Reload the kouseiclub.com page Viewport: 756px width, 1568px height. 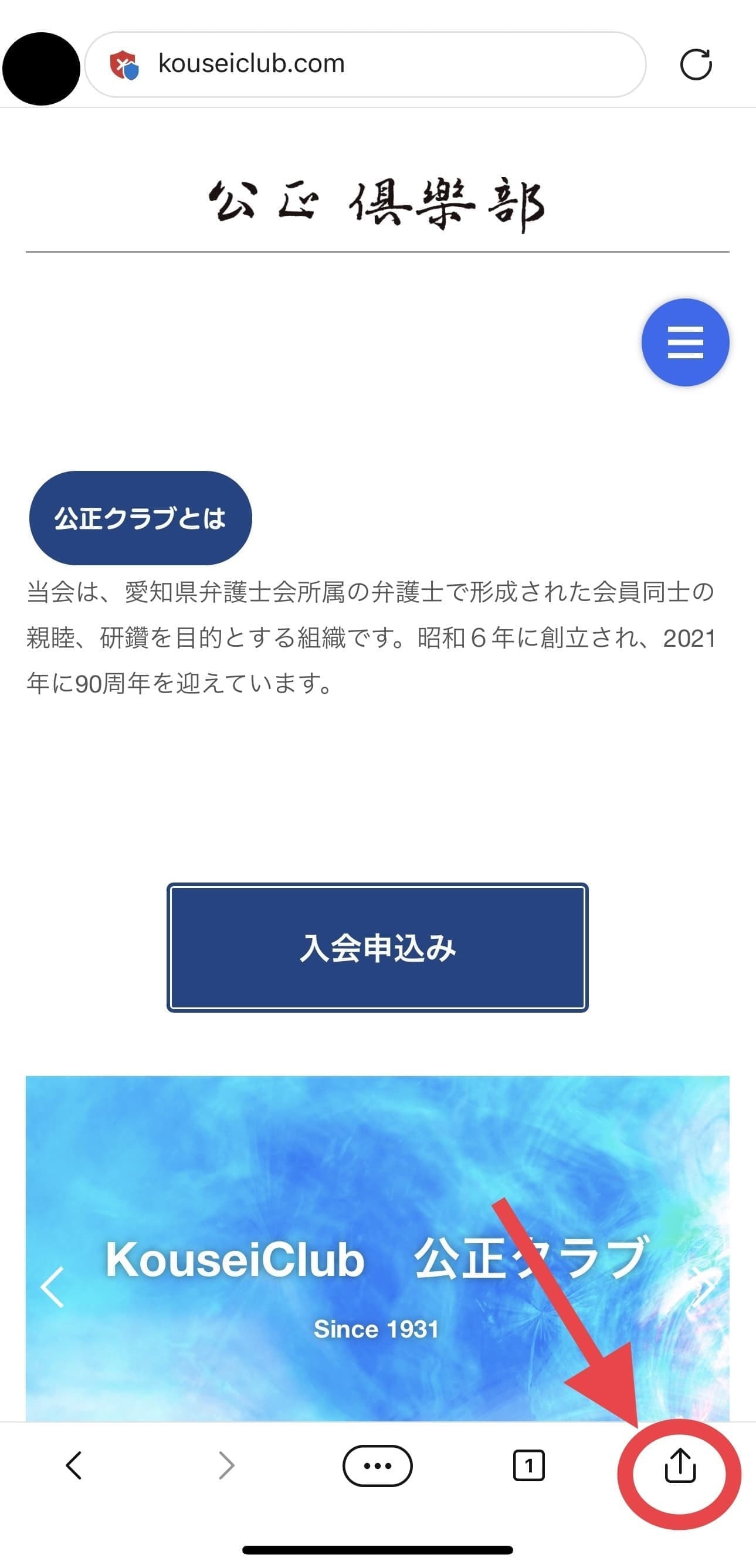[x=696, y=65]
